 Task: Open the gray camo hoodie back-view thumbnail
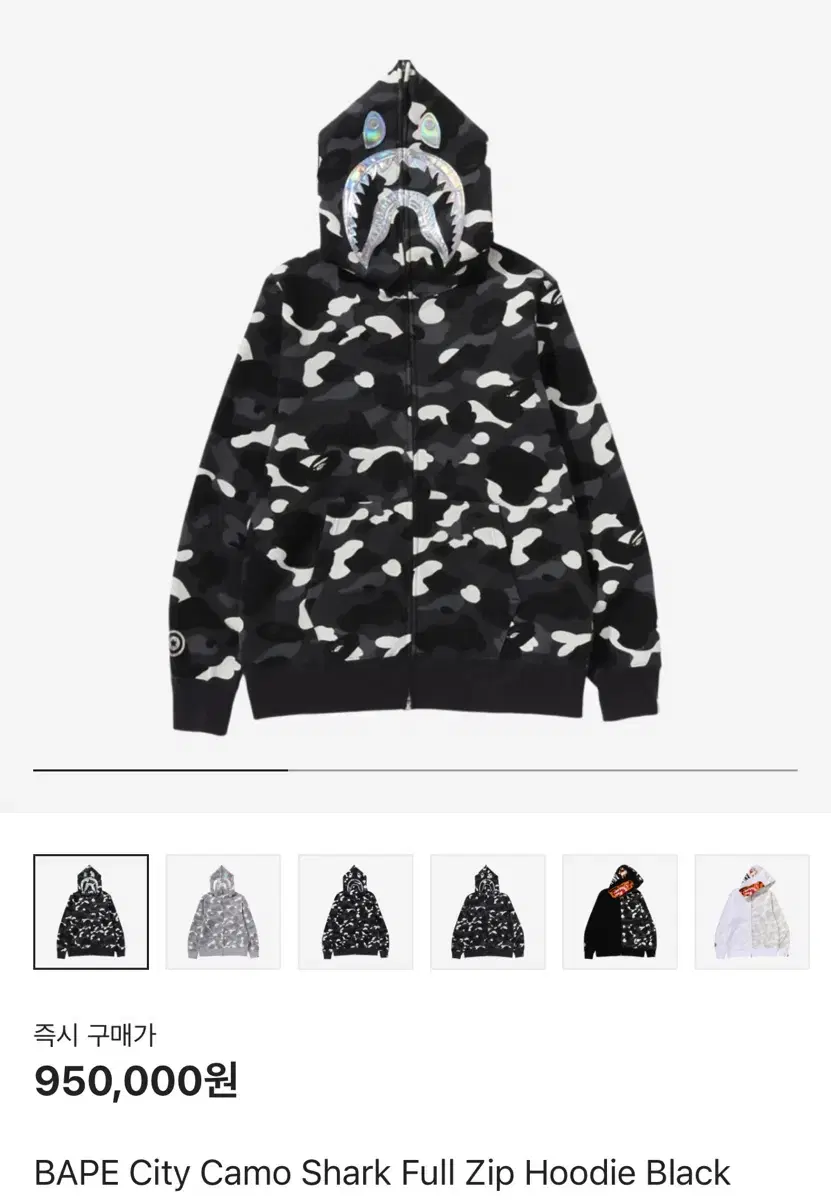224,912
